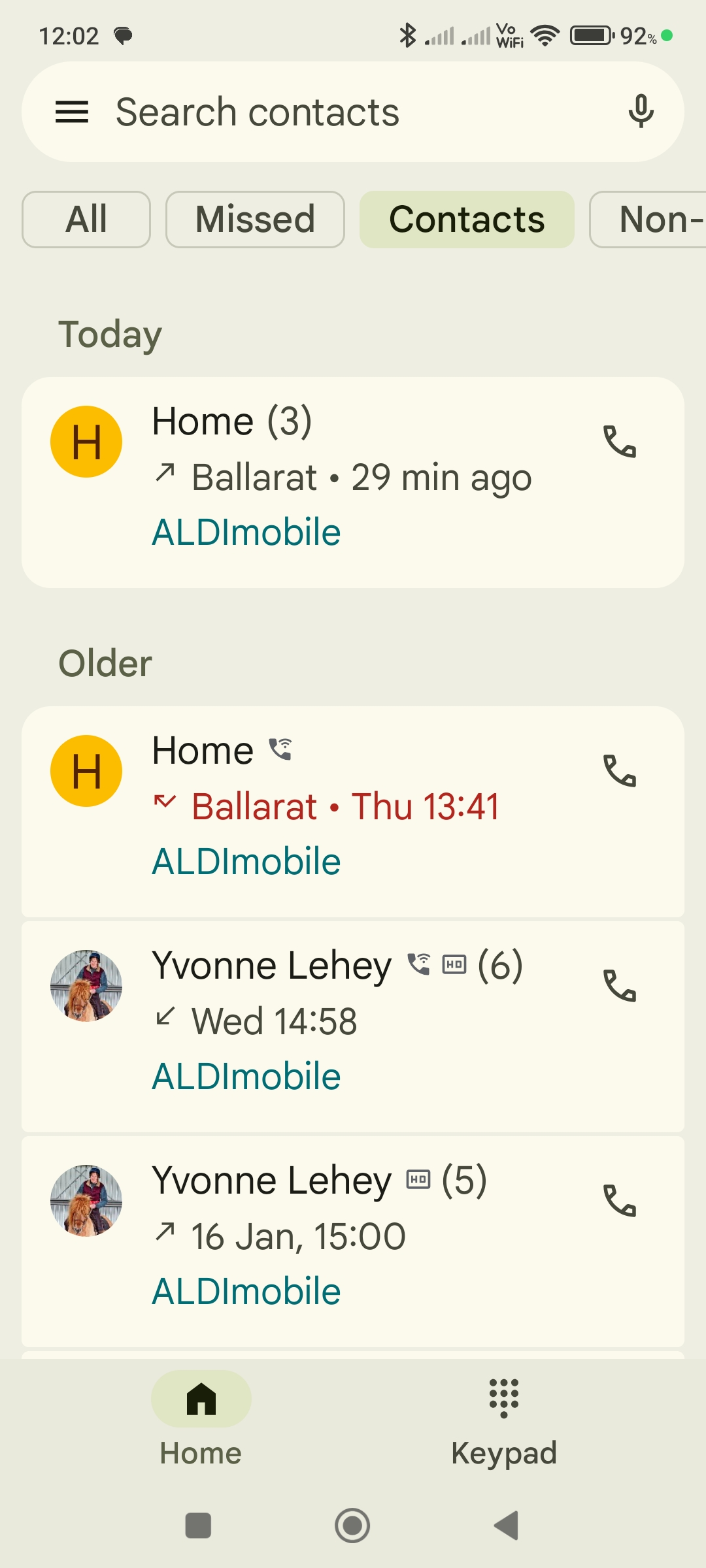706x1568 pixels.
Task: Select the All filter chip
Action: click(86, 220)
